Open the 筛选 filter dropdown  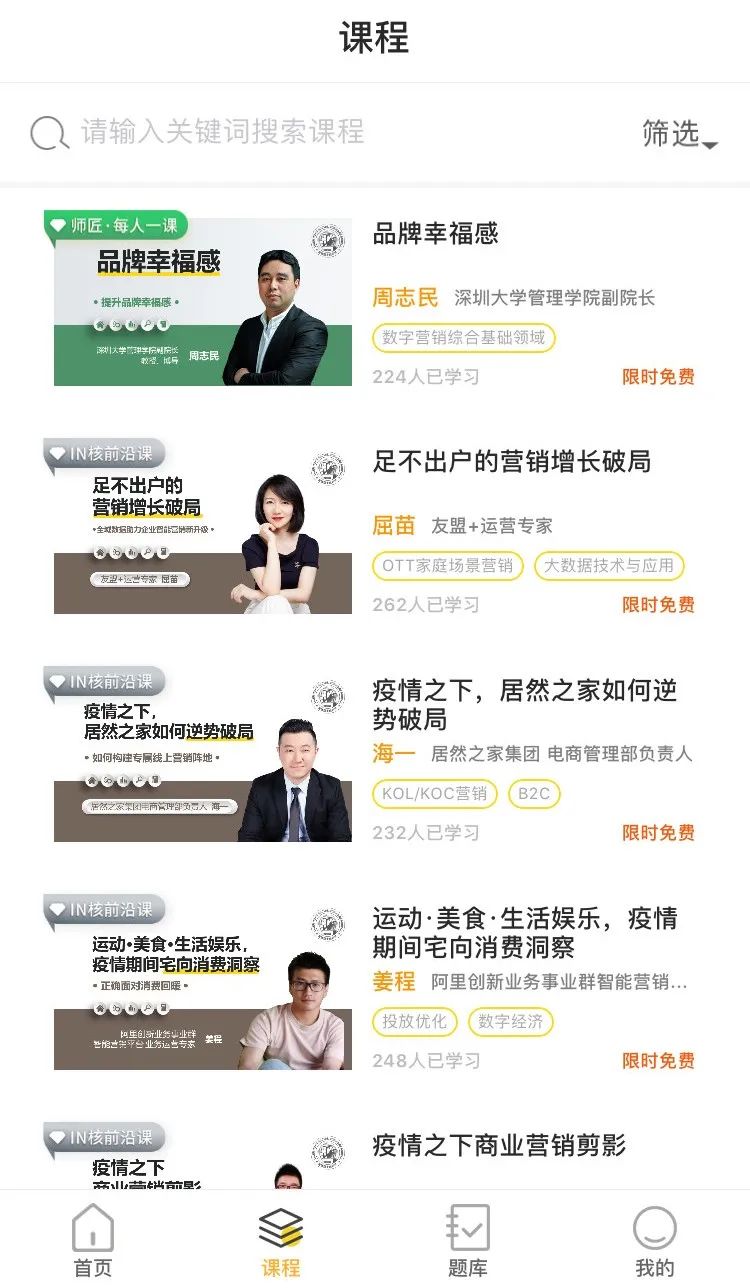pyautogui.click(x=679, y=134)
